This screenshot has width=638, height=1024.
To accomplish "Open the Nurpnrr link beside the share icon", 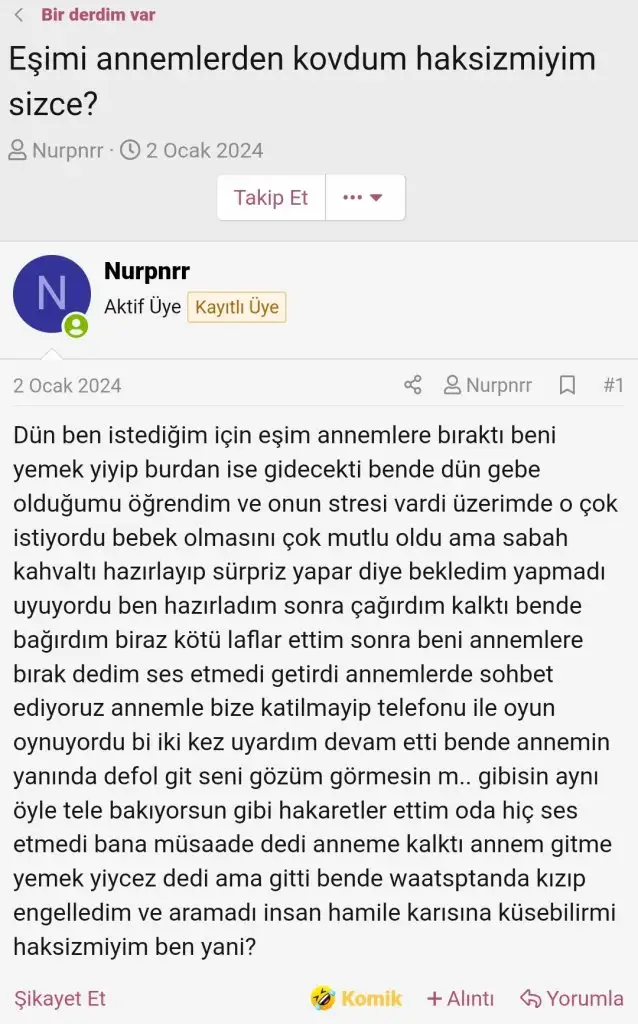I will 488,385.
